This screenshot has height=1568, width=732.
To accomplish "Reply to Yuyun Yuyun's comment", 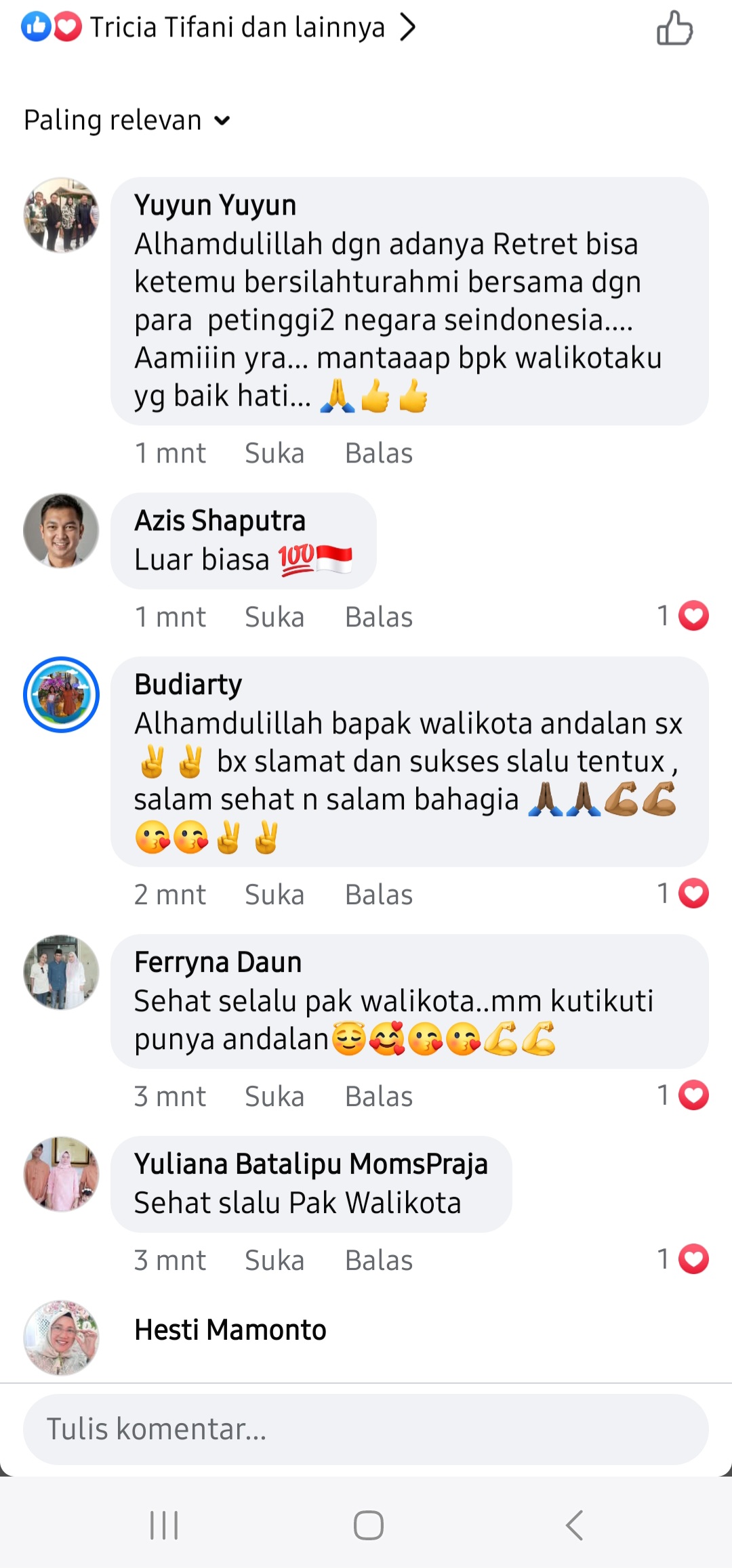I will (378, 453).
